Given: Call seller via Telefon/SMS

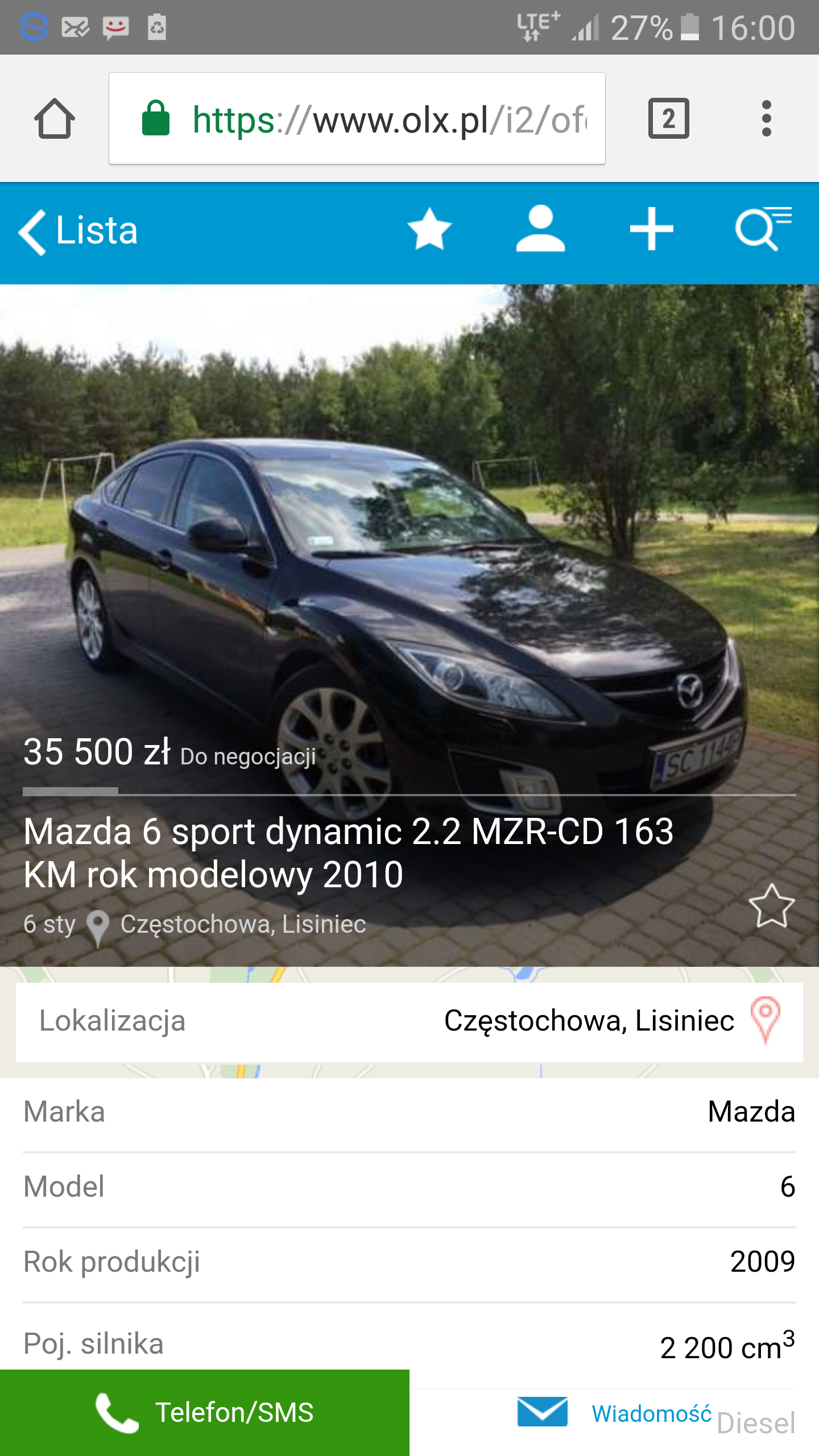Looking at the screenshot, I should (205, 1413).
